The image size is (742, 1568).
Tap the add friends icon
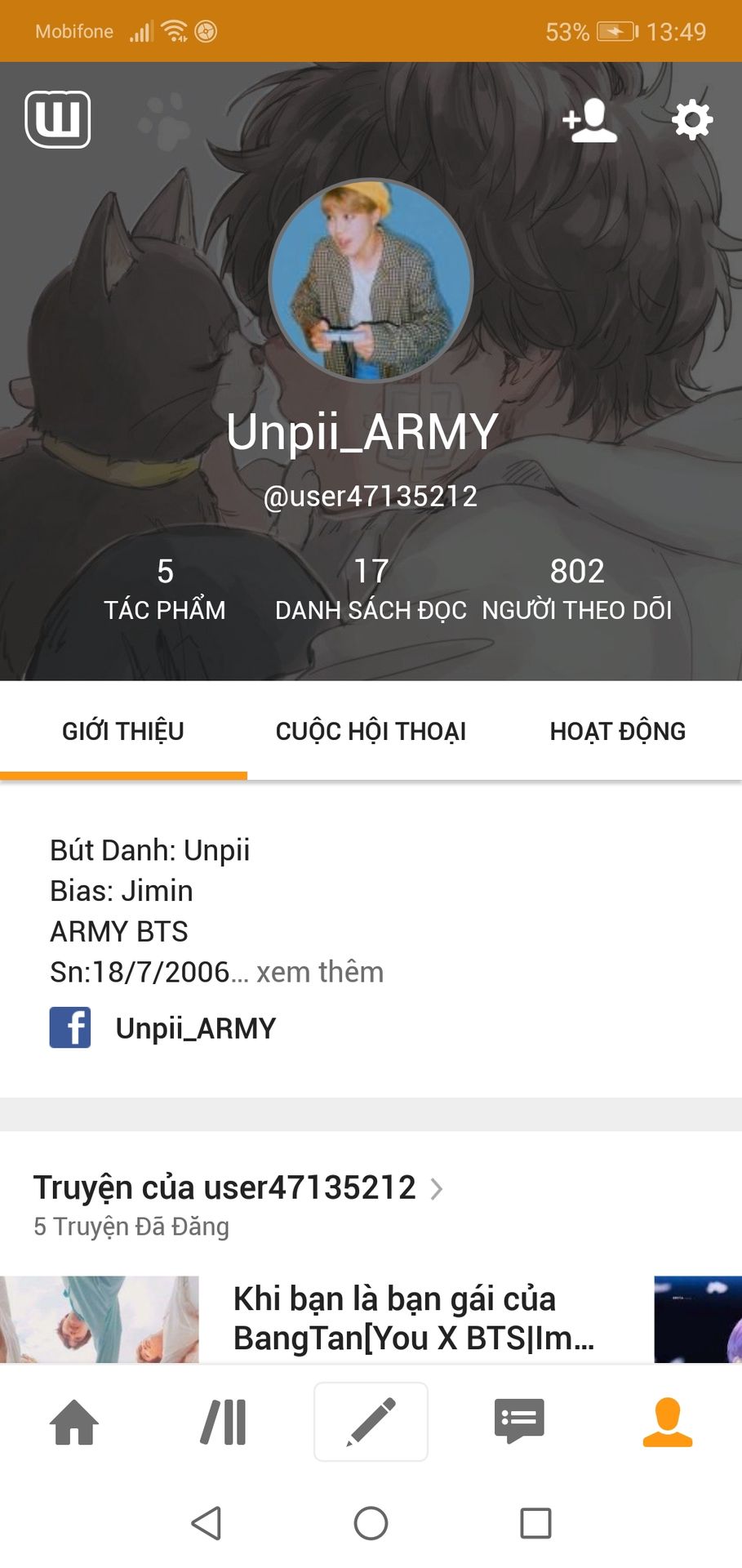click(x=589, y=120)
